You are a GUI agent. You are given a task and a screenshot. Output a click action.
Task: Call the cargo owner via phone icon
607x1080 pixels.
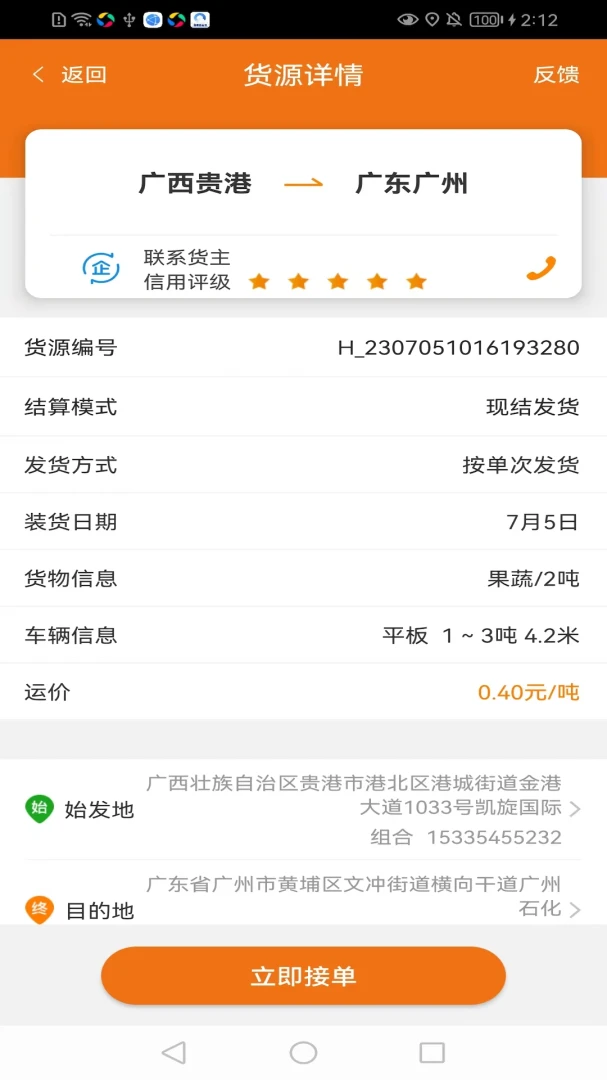point(542,268)
